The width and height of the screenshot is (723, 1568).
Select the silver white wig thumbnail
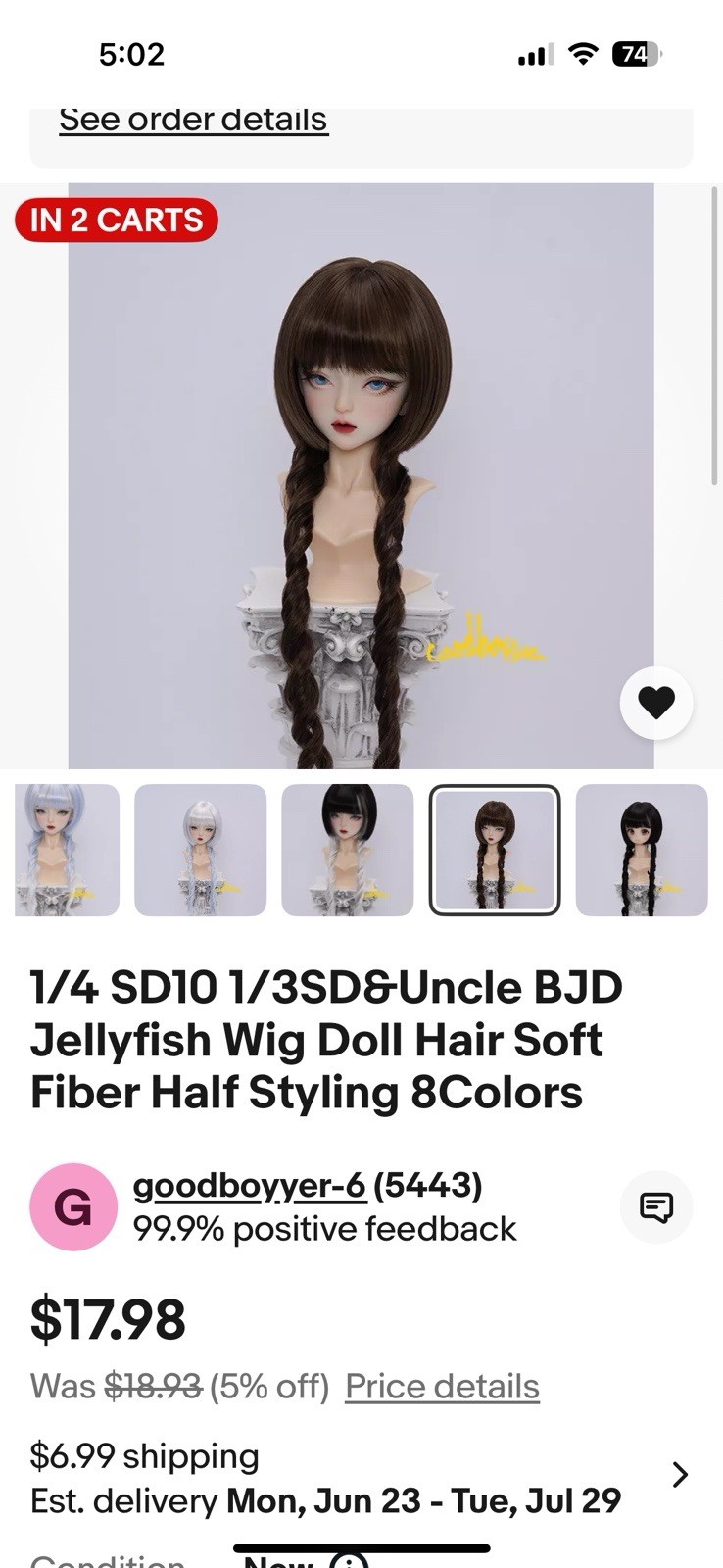(200, 850)
